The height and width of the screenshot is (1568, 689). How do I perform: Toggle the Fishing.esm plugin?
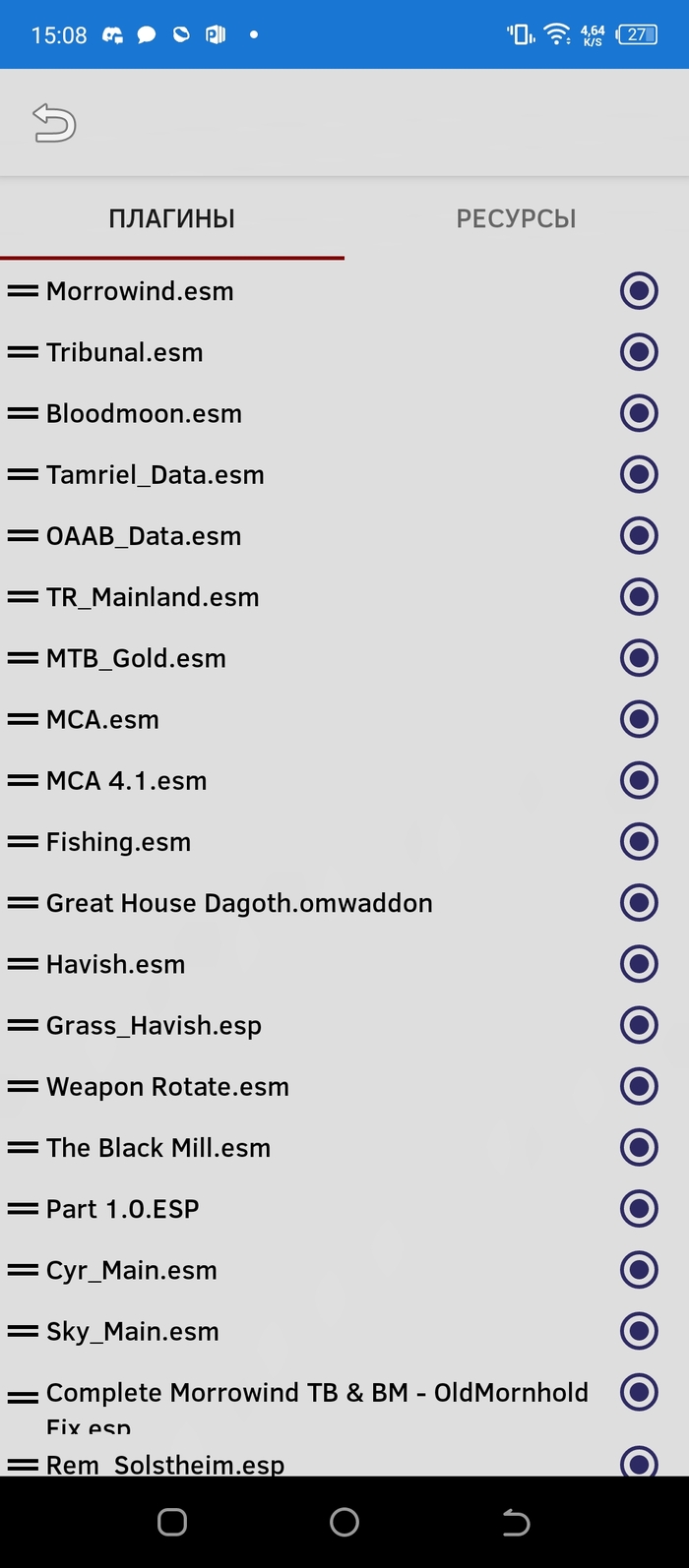tap(639, 841)
